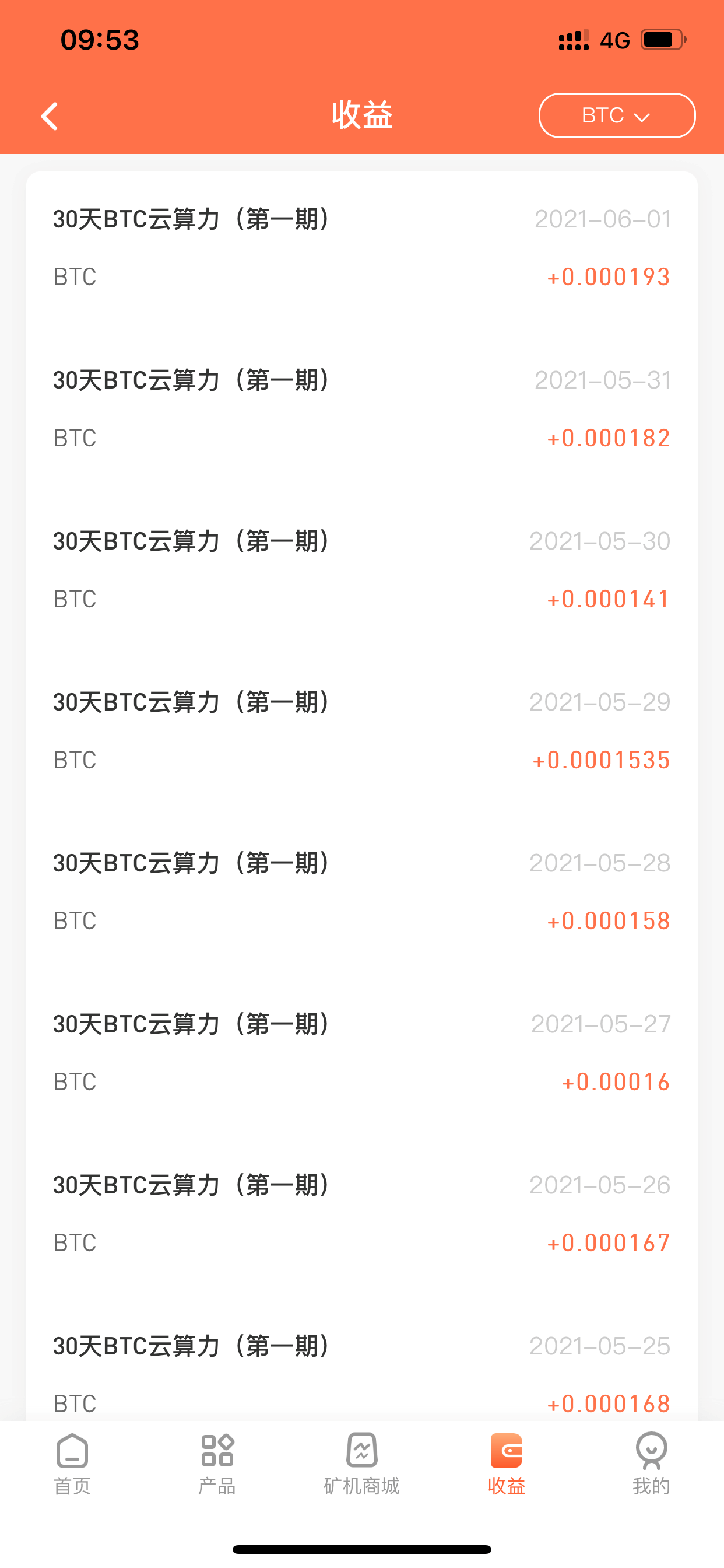Open the 产品 tab
This screenshot has height=1568, width=724.
tap(217, 1464)
